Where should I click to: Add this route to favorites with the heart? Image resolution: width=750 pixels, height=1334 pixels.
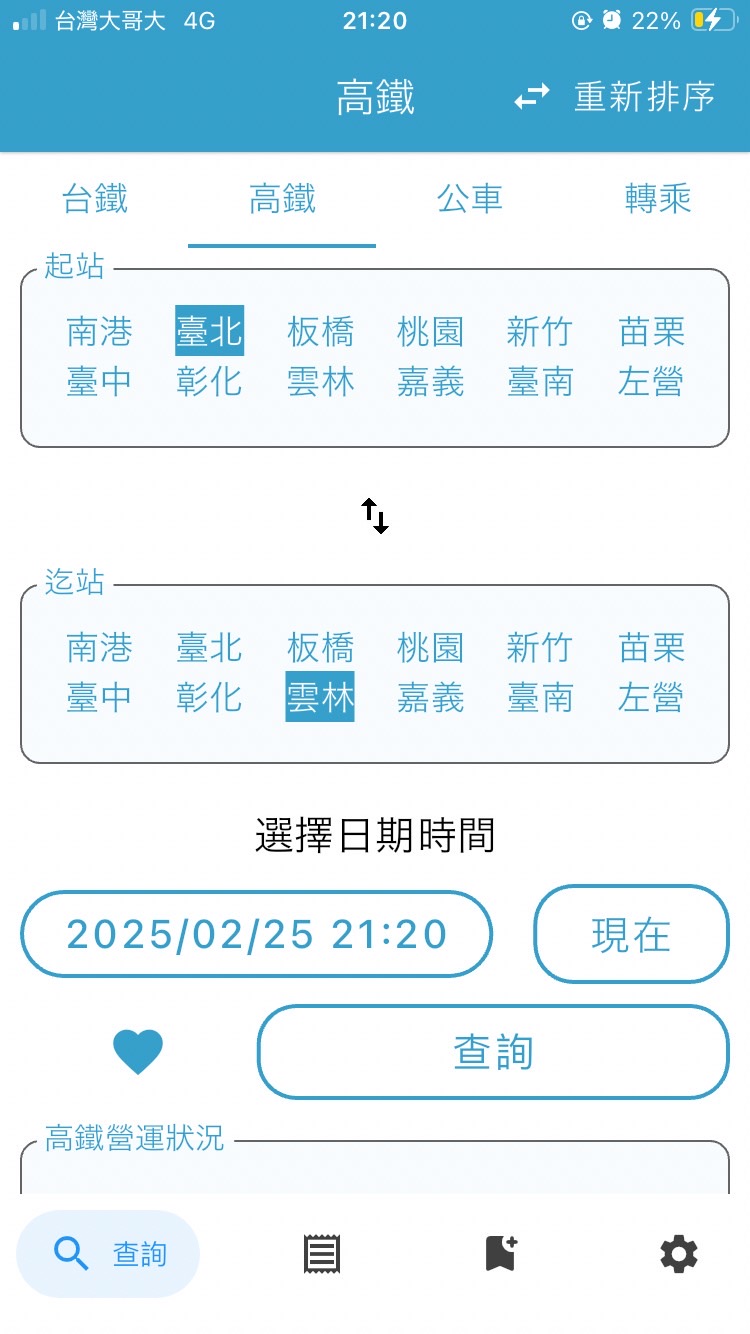138,1052
